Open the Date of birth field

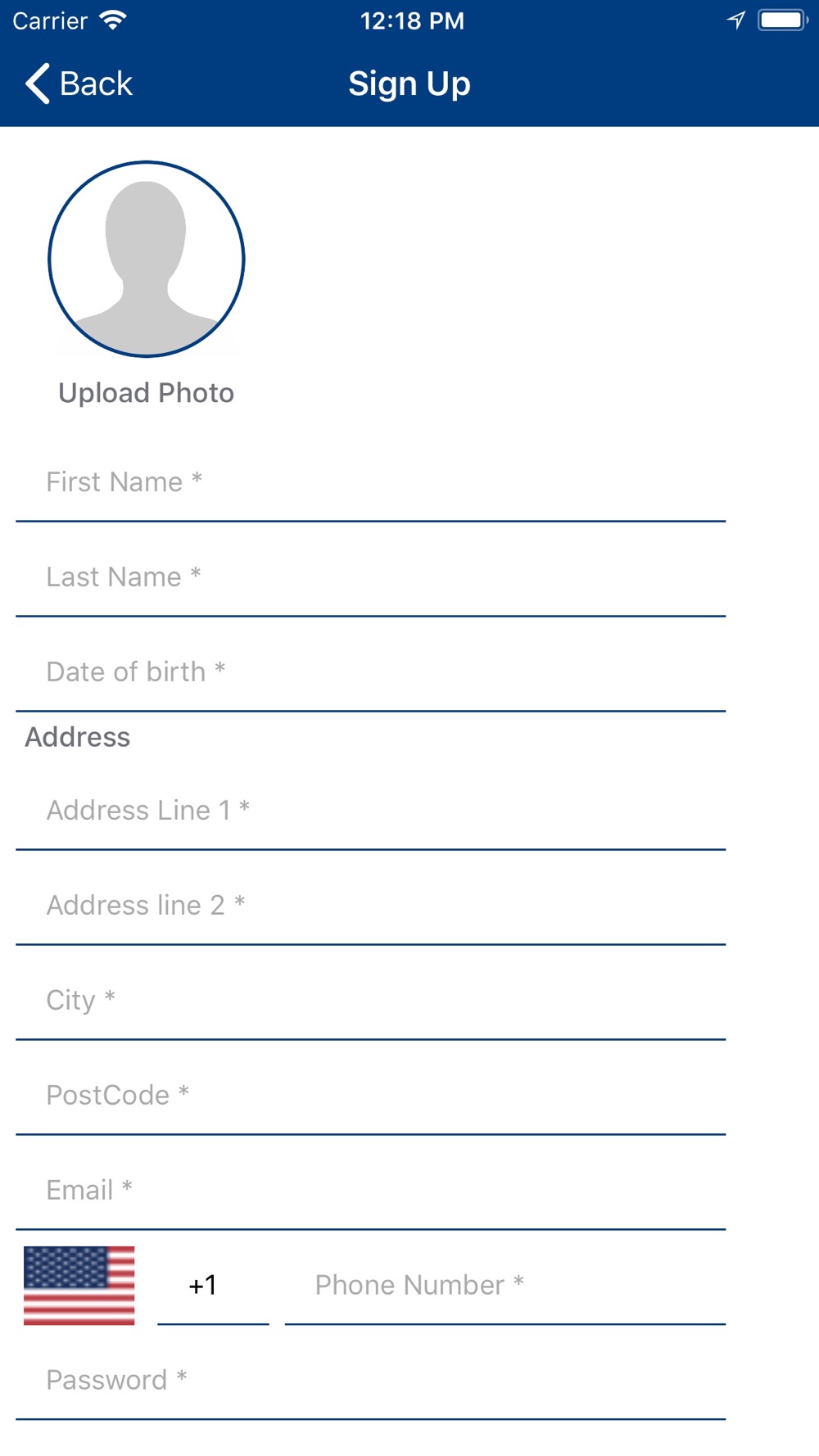click(370, 672)
